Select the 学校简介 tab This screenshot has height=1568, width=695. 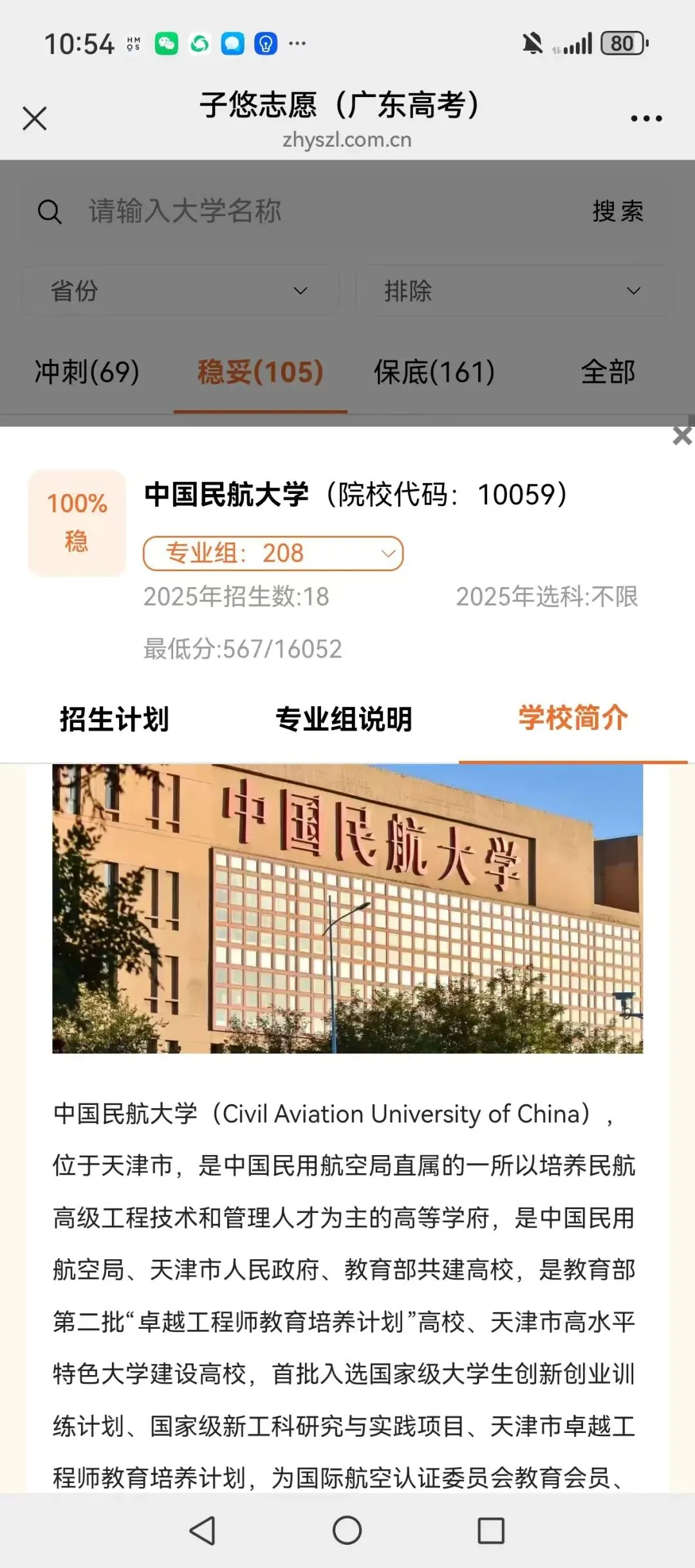pos(573,719)
